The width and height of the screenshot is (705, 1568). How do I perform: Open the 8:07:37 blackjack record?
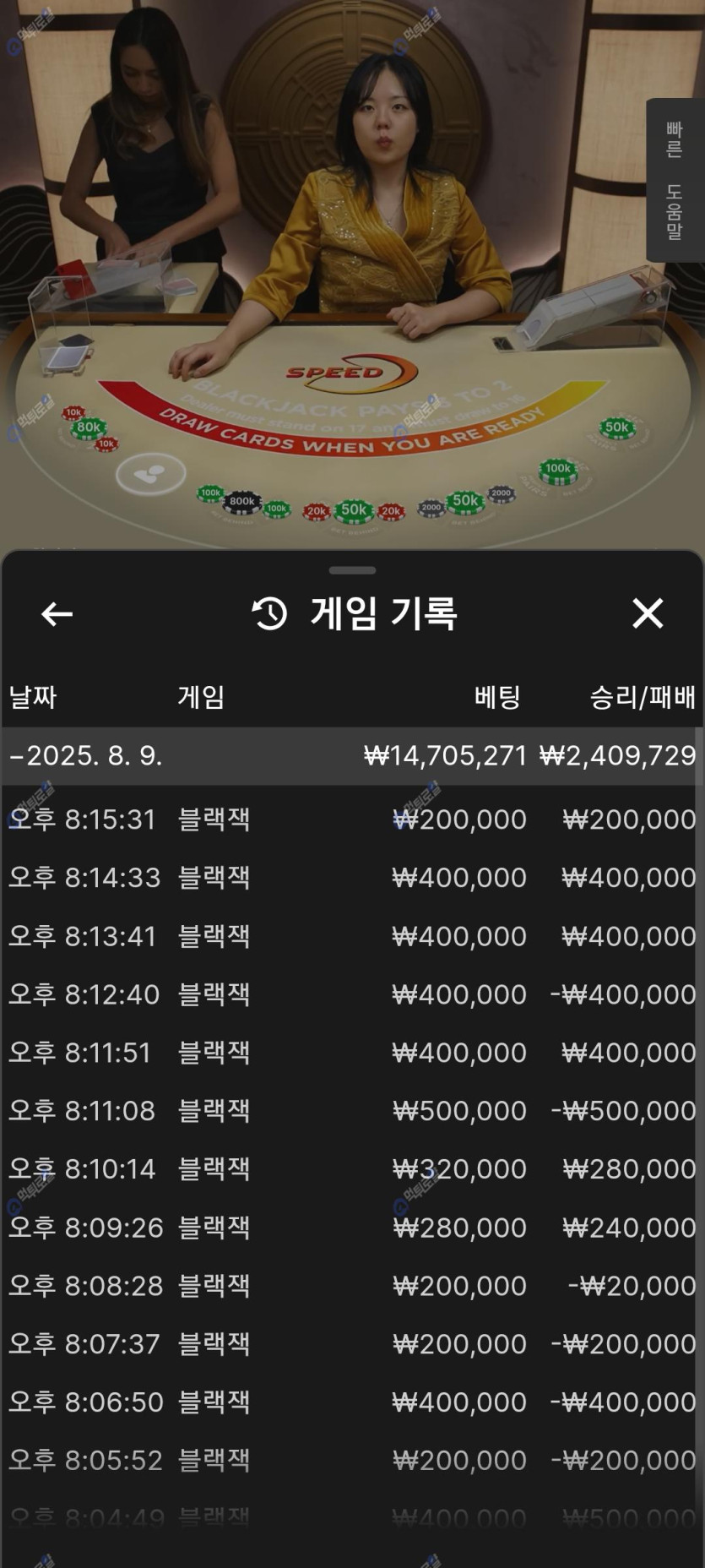coord(352,1344)
